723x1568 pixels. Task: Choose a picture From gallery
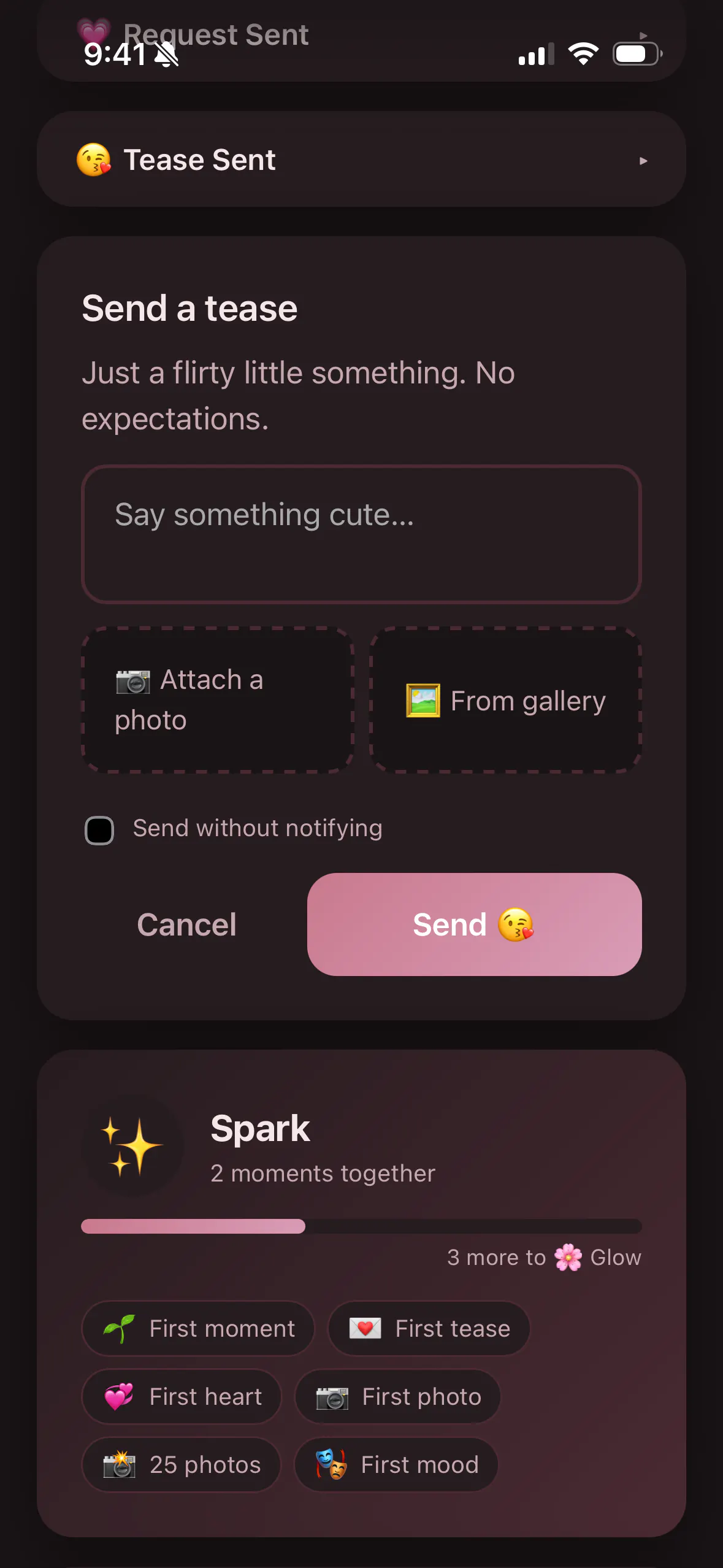[x=506, y=700]
